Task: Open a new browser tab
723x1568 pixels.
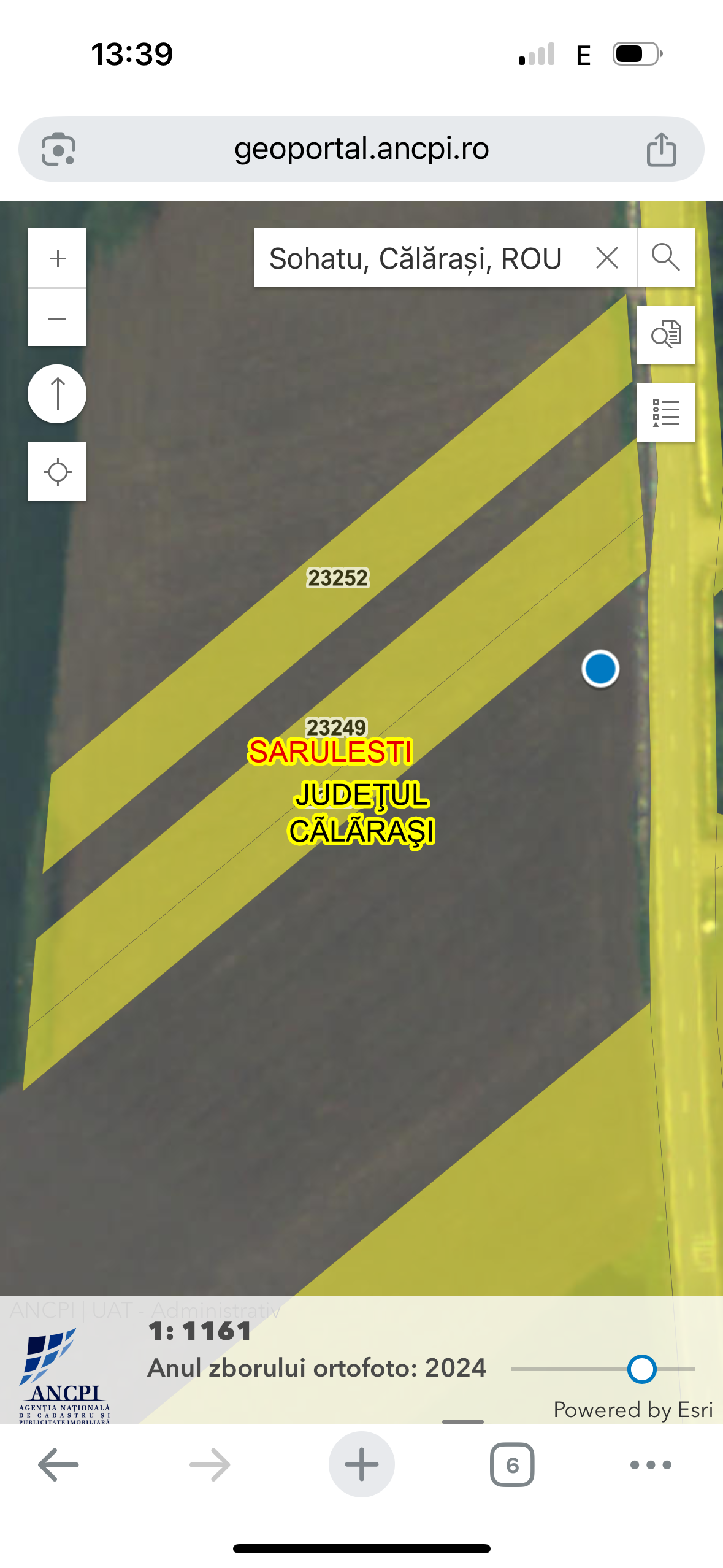Action: point(361,1465)
